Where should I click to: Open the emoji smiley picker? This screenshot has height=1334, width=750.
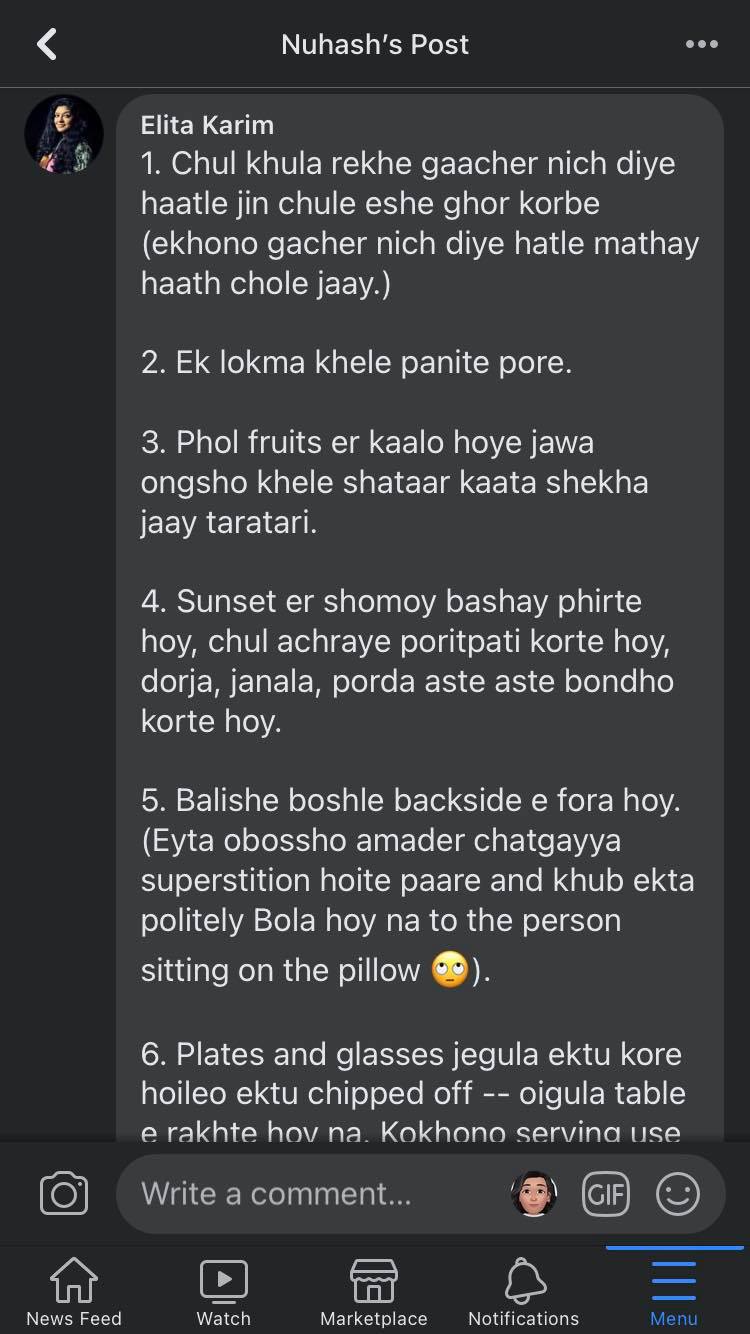point(678,1193)
